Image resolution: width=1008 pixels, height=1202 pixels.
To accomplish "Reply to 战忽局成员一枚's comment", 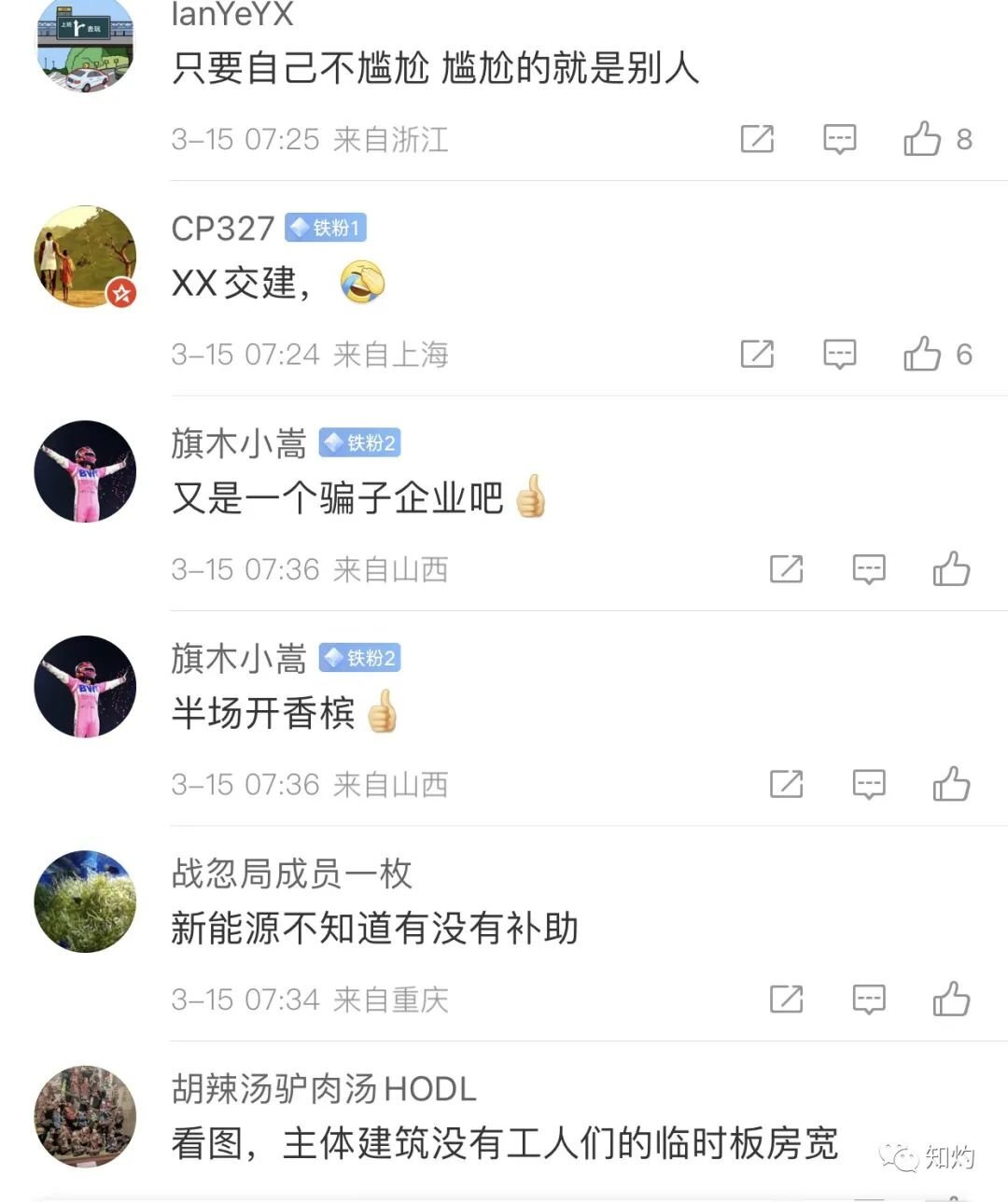I will [869, 999].
